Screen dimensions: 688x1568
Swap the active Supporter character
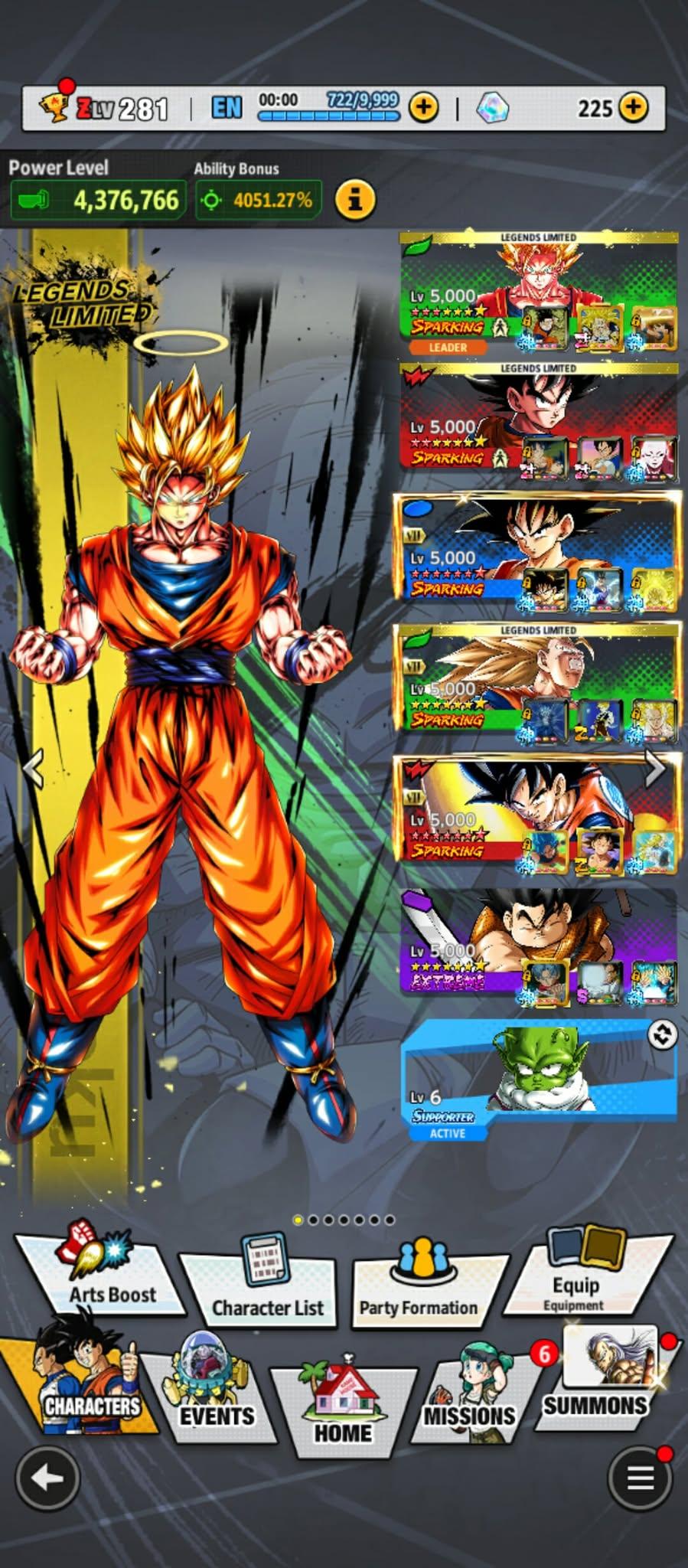tap(662, 1035)
